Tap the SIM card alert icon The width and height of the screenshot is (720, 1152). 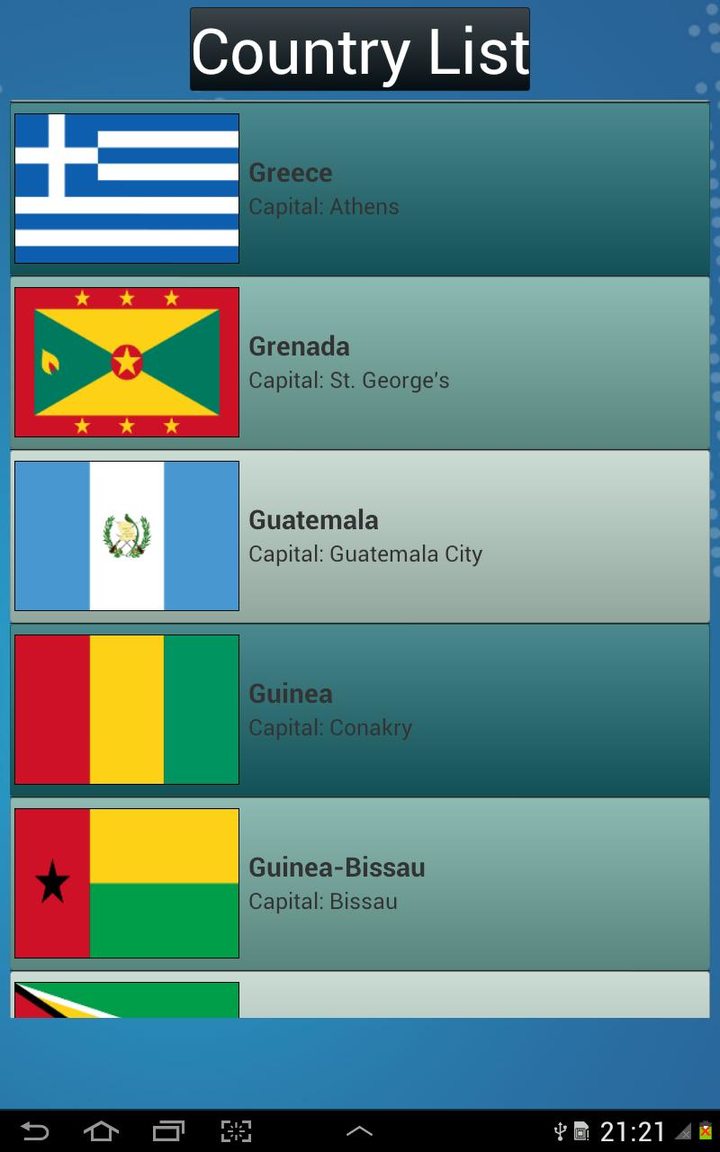click(581, 1131)
